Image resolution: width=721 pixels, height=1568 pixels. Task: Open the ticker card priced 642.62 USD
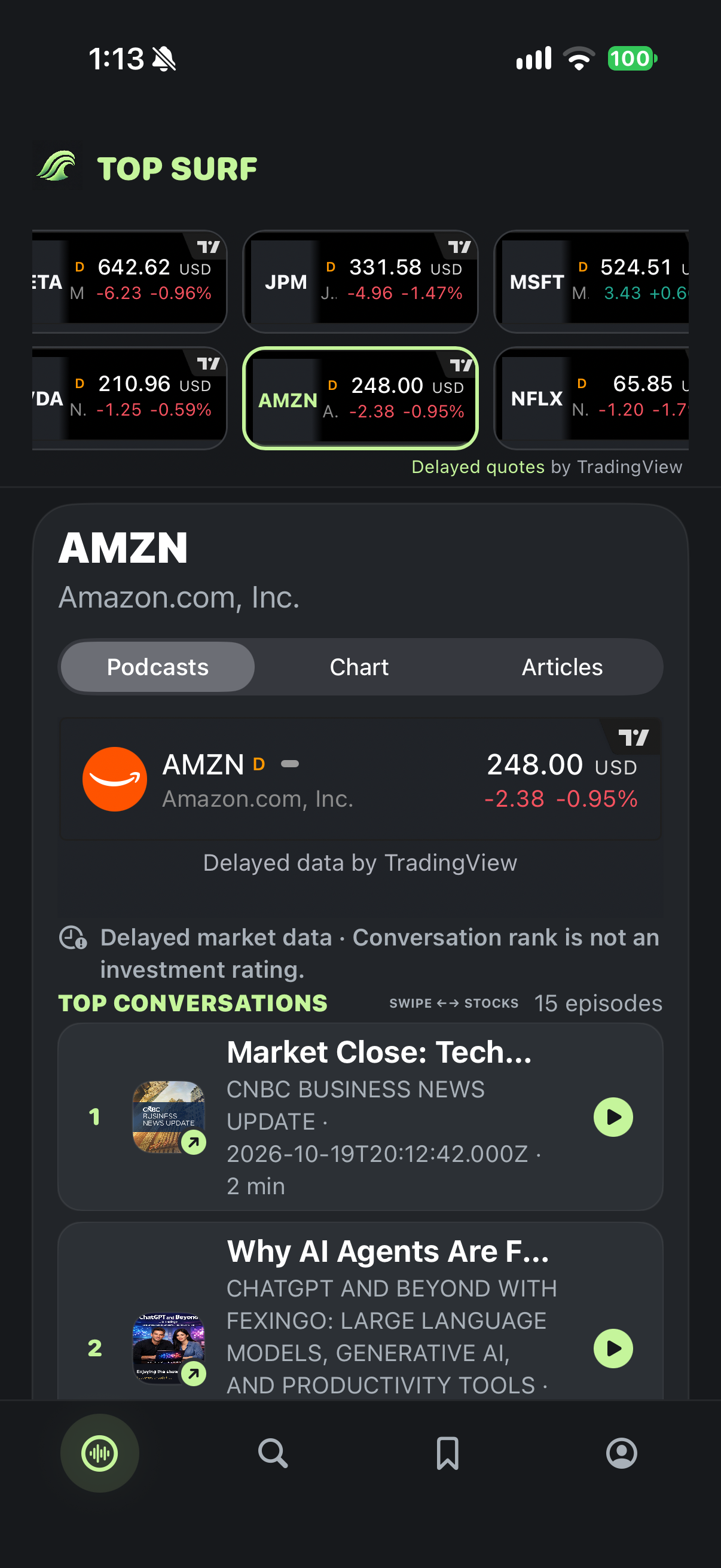[129, 281]
